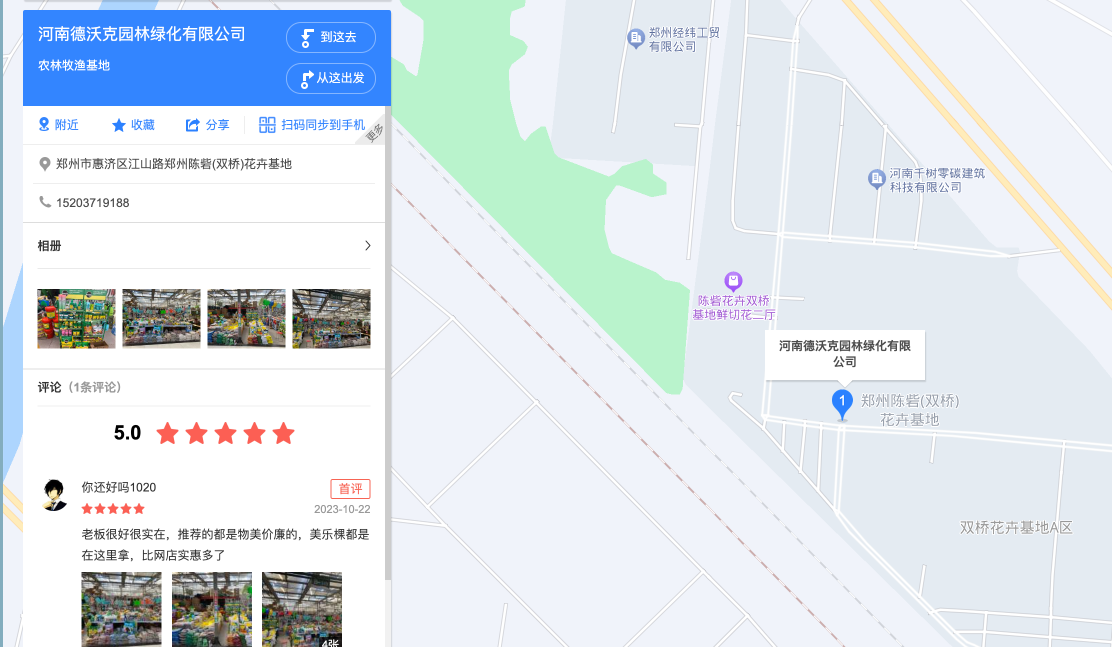The image size is (1112, 647).
Task: Tap 到这去 to navigate here
Action: pyautogui.click(x=330, y=37)
